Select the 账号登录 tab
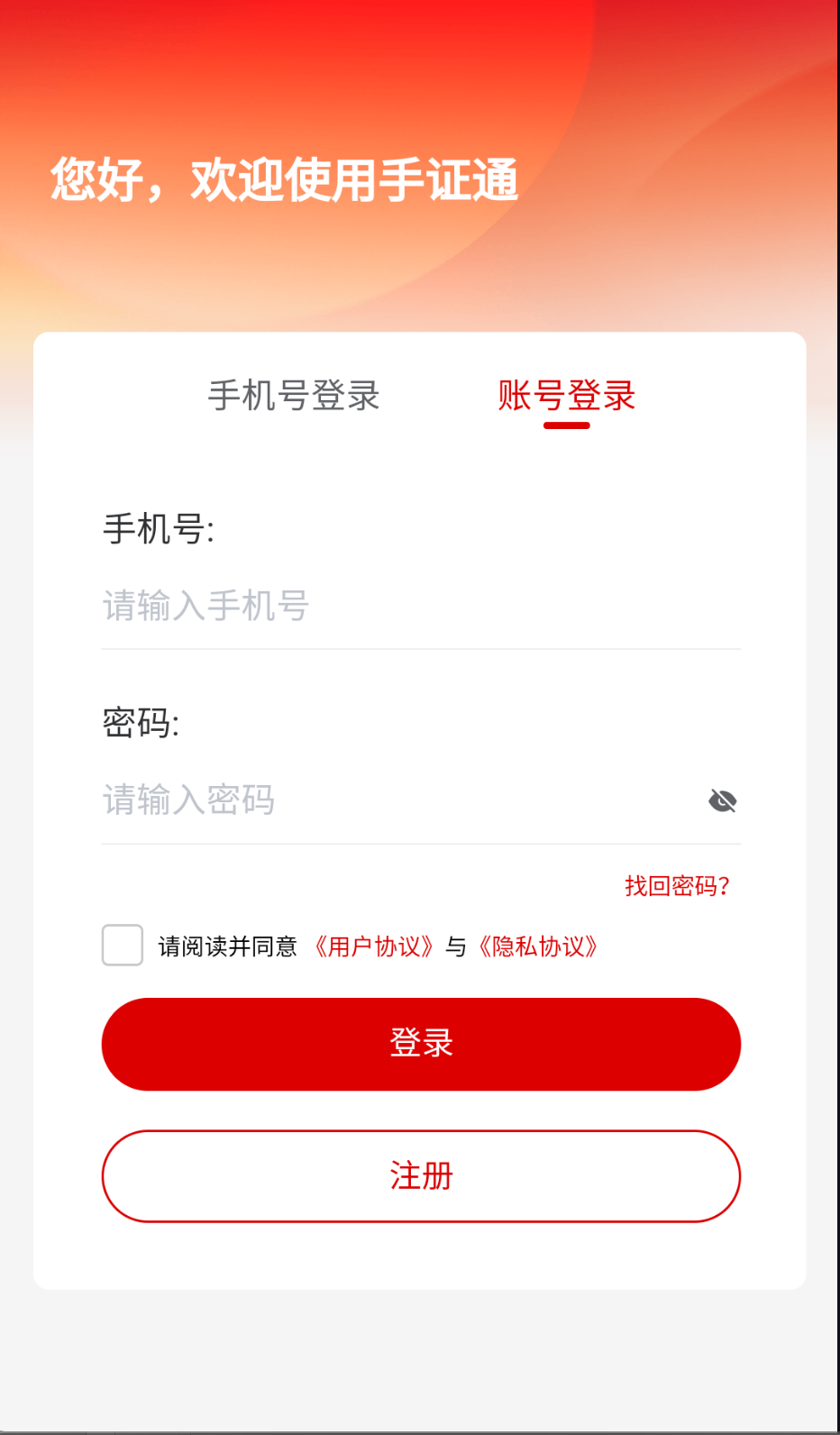The height and width of the screenshot is (1435, 840). tap(565, 397)
